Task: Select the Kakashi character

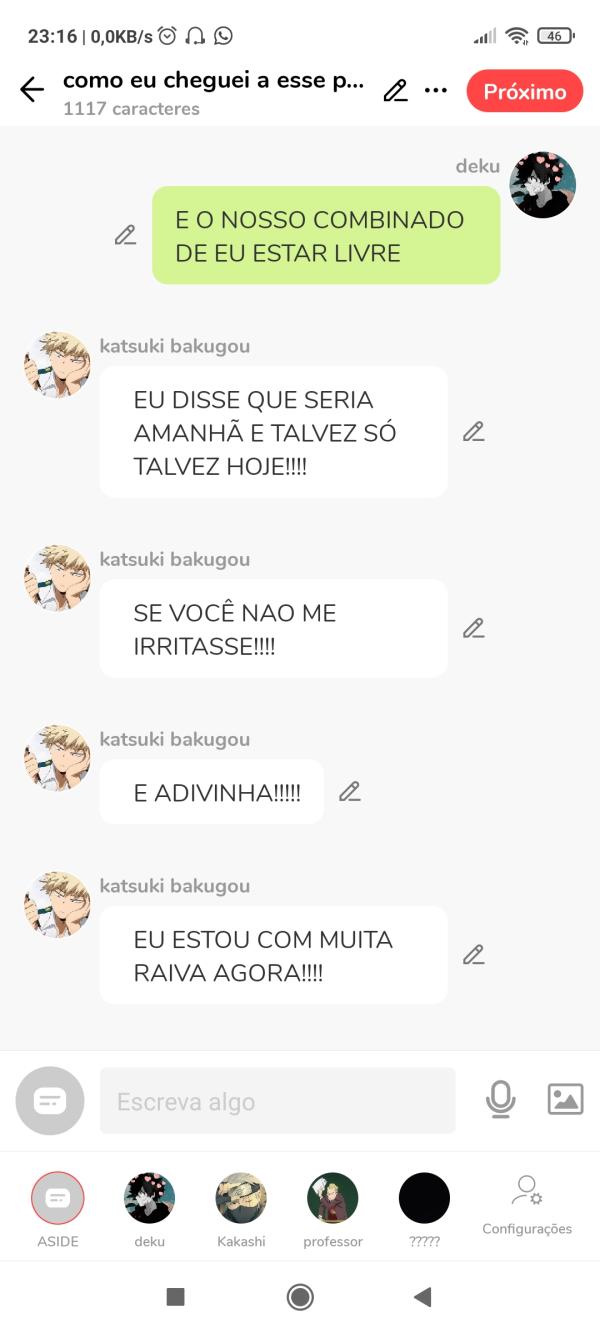Action: pyautogui.click(x=241, y=1199)
